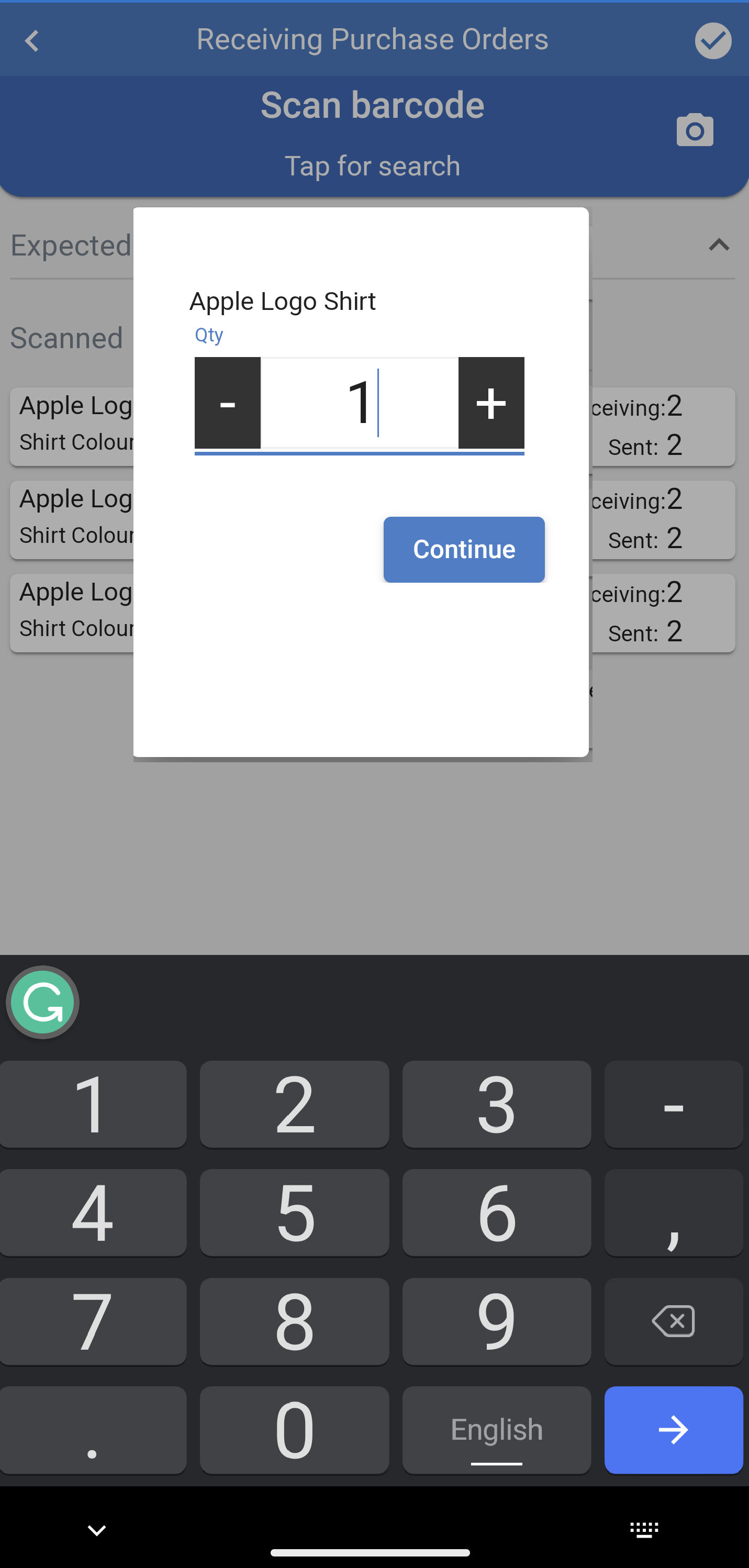
Task: Confirm quantity with Continue
Action: pos(464,549)
